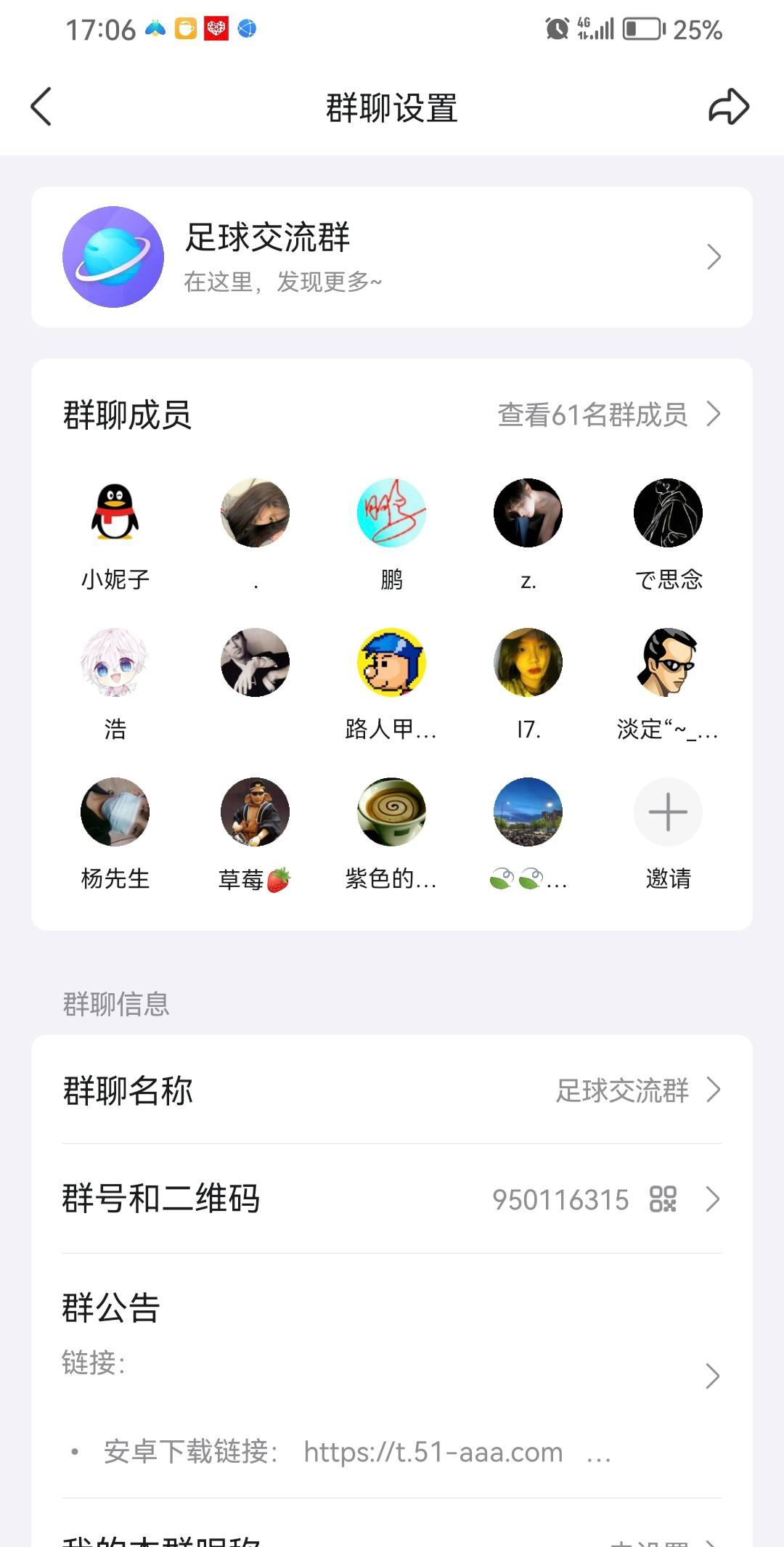The width and height of the screenshot is (784, 1547).
Task: Share this group via the arrow icon
Action: [x=728, y=107]
